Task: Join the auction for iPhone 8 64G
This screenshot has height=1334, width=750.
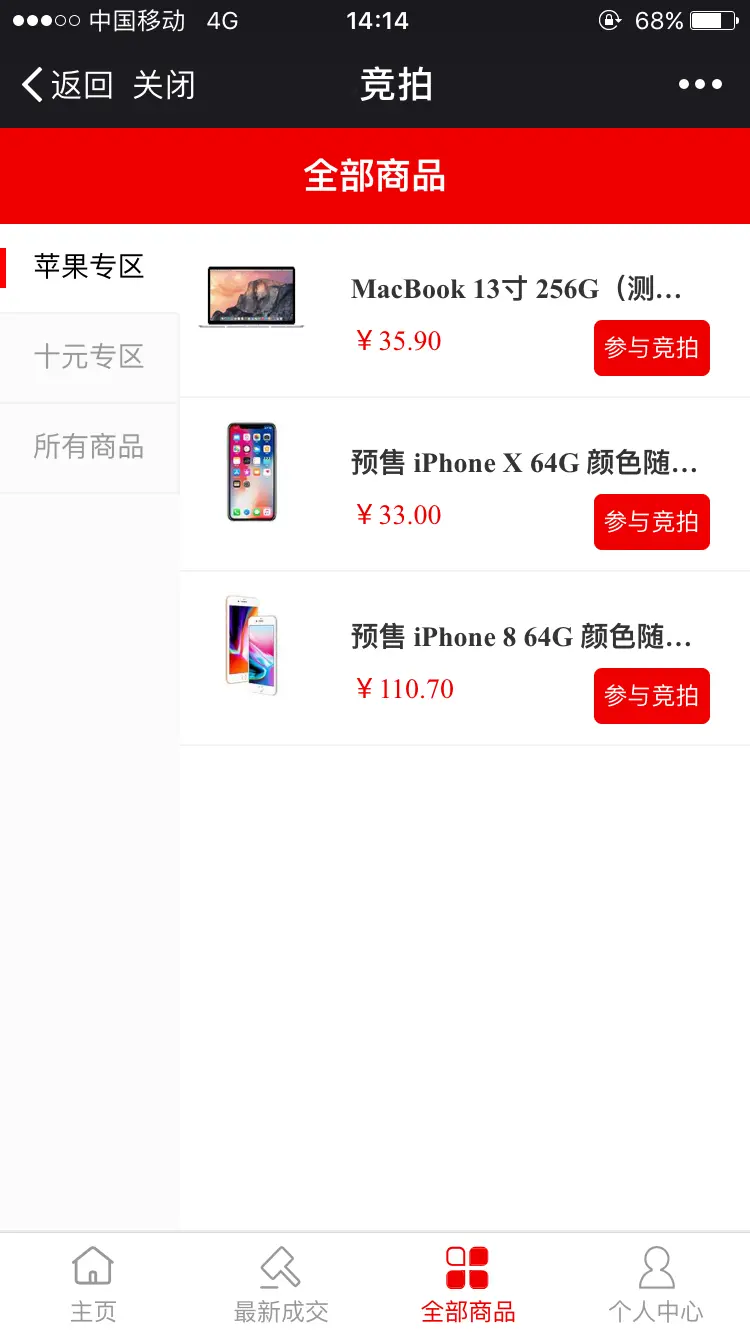Action: (x=651, y=696)
